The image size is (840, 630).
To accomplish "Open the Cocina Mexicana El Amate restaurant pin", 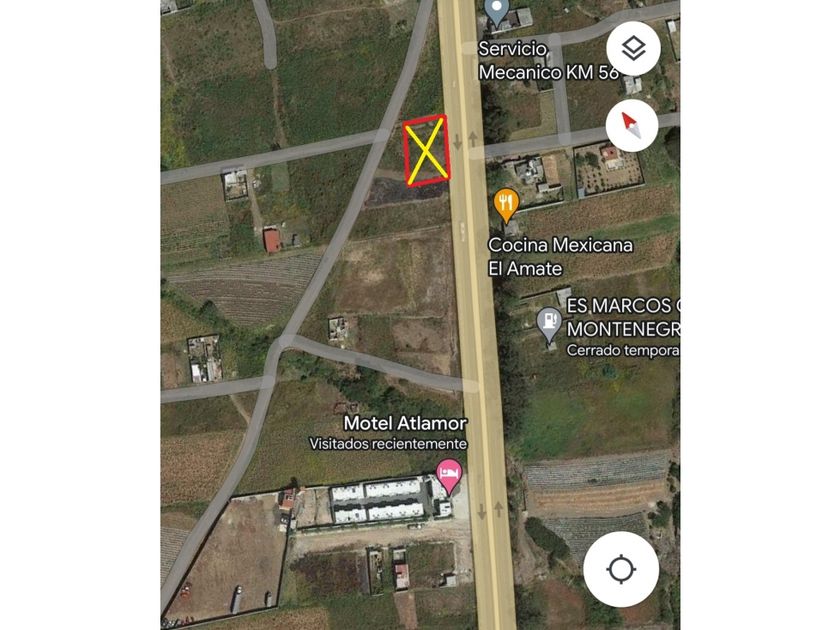I will [x=507, y=206].
